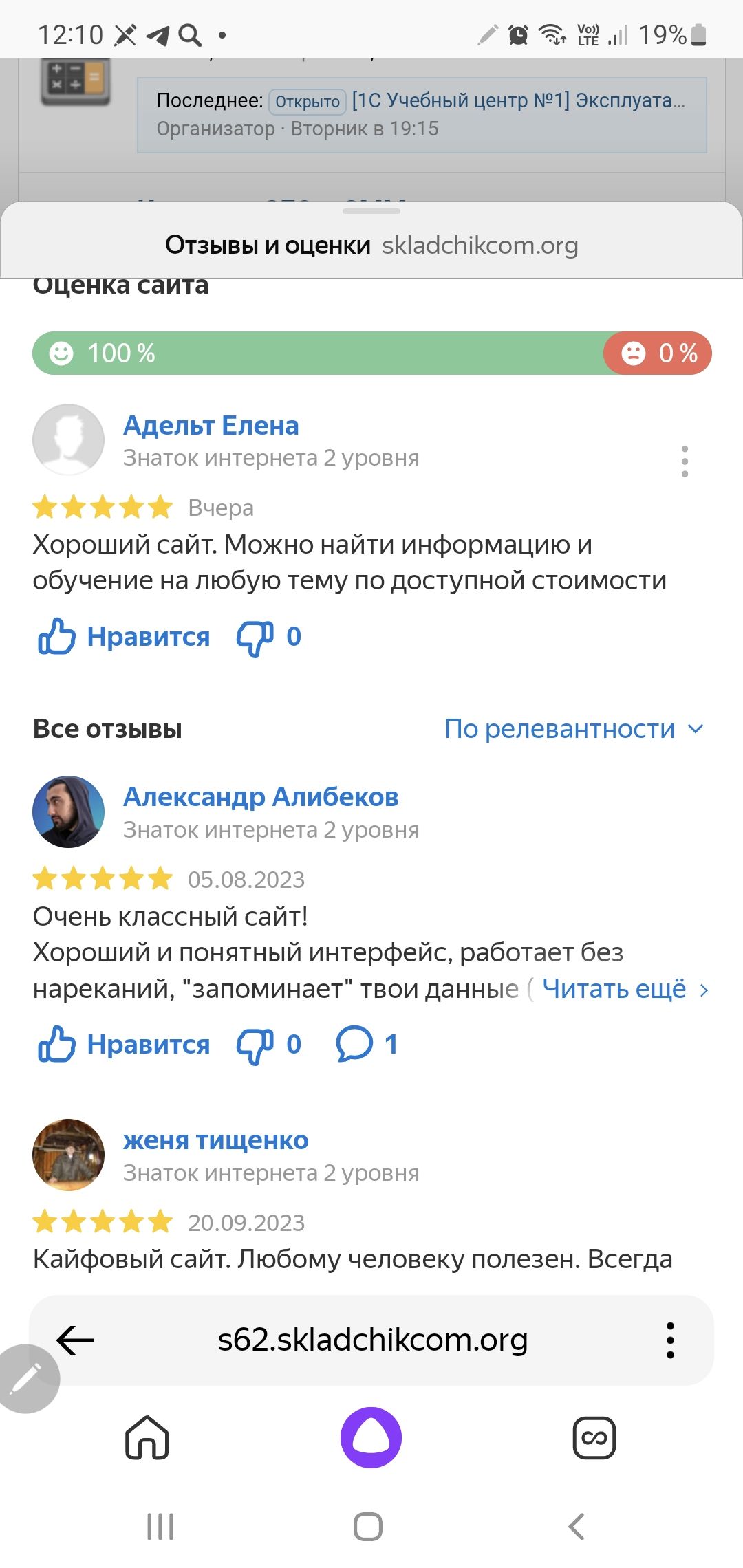Open the three-dot menu on Адельт Елена's review

(x=685, y=461)
